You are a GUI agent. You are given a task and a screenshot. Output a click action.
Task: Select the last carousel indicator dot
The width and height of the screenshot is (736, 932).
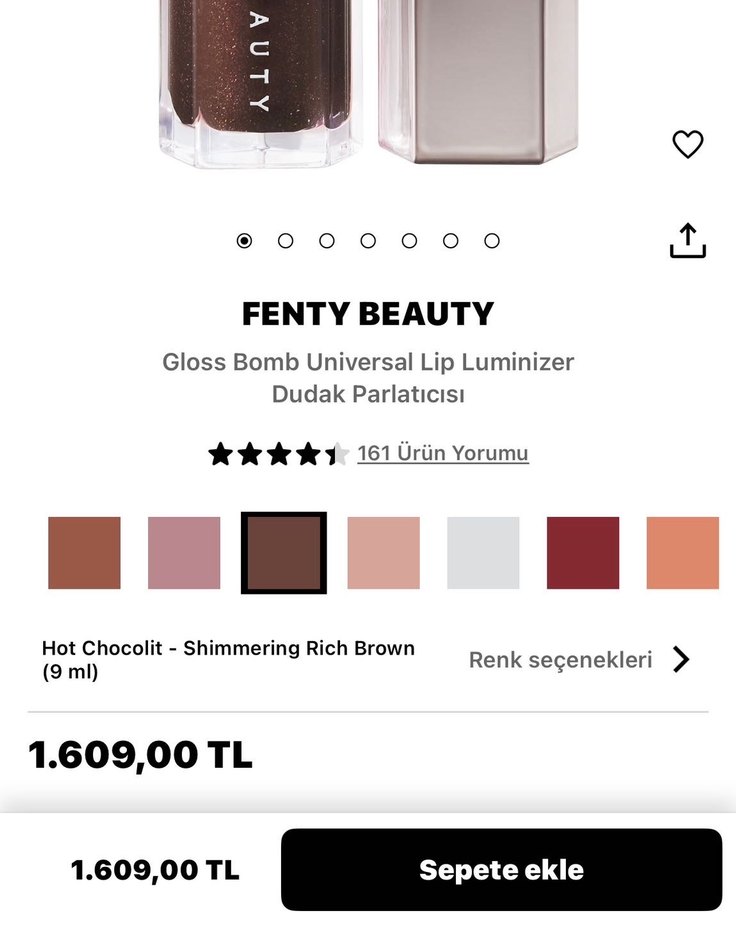[x=491, y=240]
